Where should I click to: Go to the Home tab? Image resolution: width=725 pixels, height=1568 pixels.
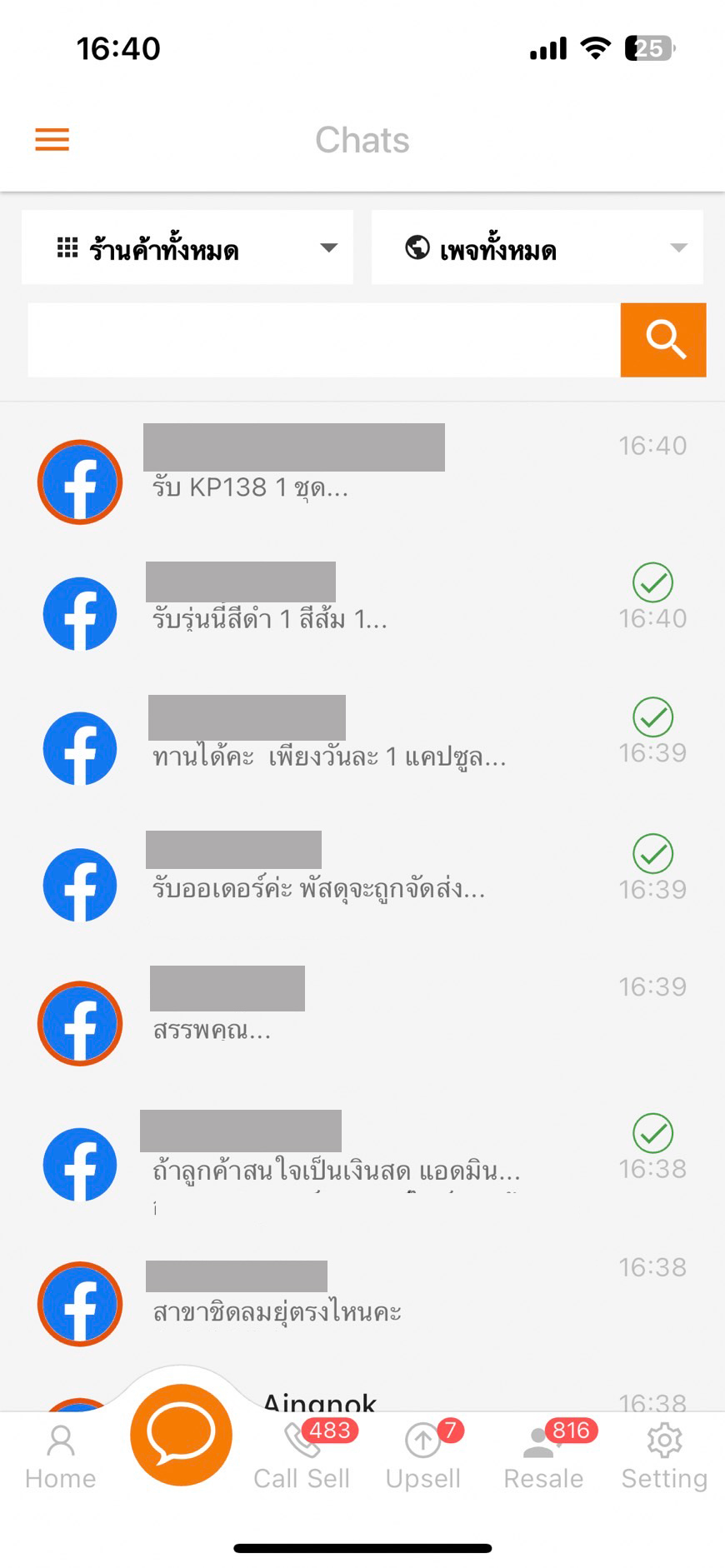(x=61, y=1457)
